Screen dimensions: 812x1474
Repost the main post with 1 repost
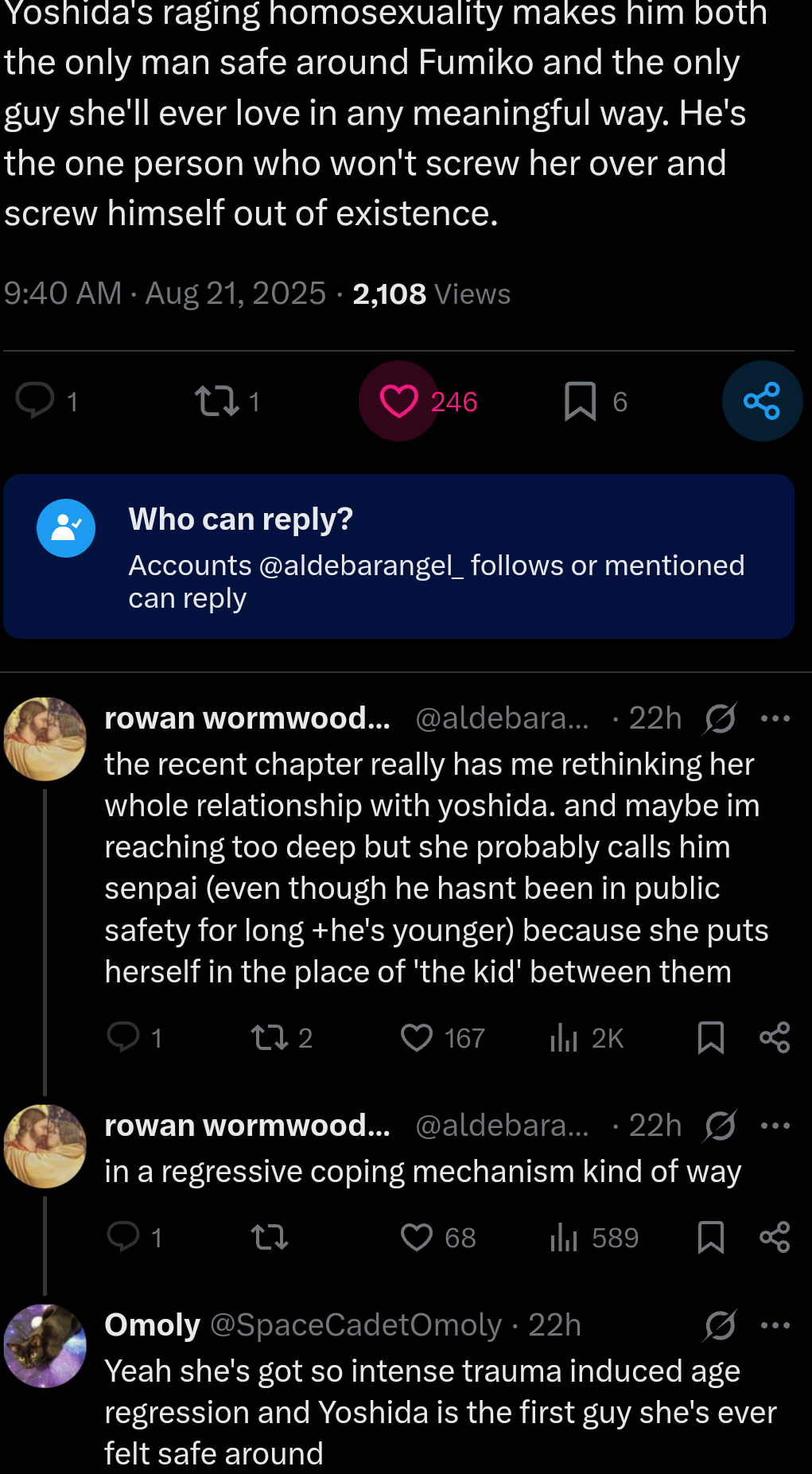(x=217, y=401)
